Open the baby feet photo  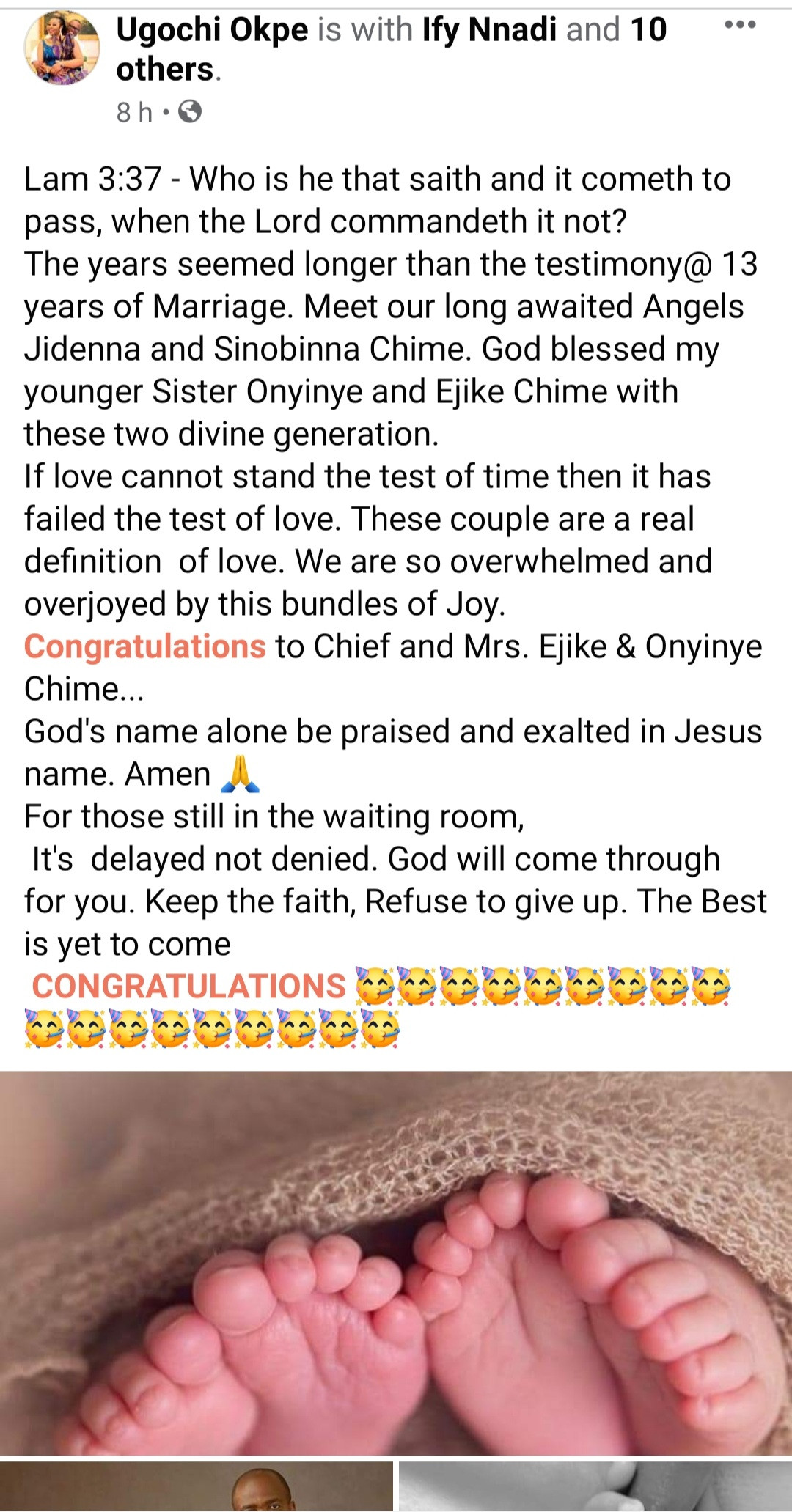coord(396,1261)
